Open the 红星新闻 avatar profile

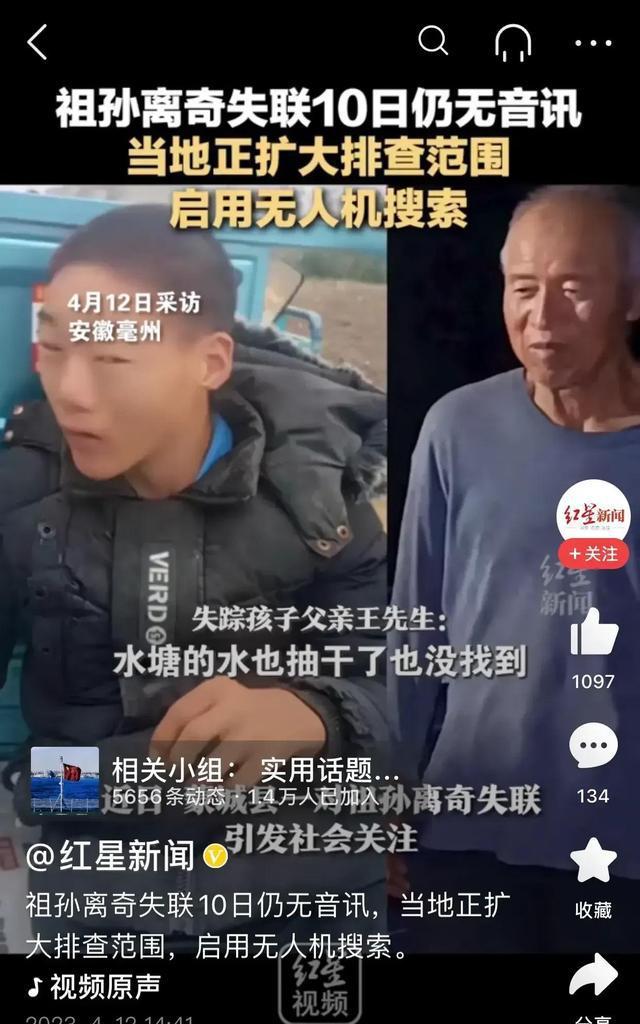coord(593,514)
